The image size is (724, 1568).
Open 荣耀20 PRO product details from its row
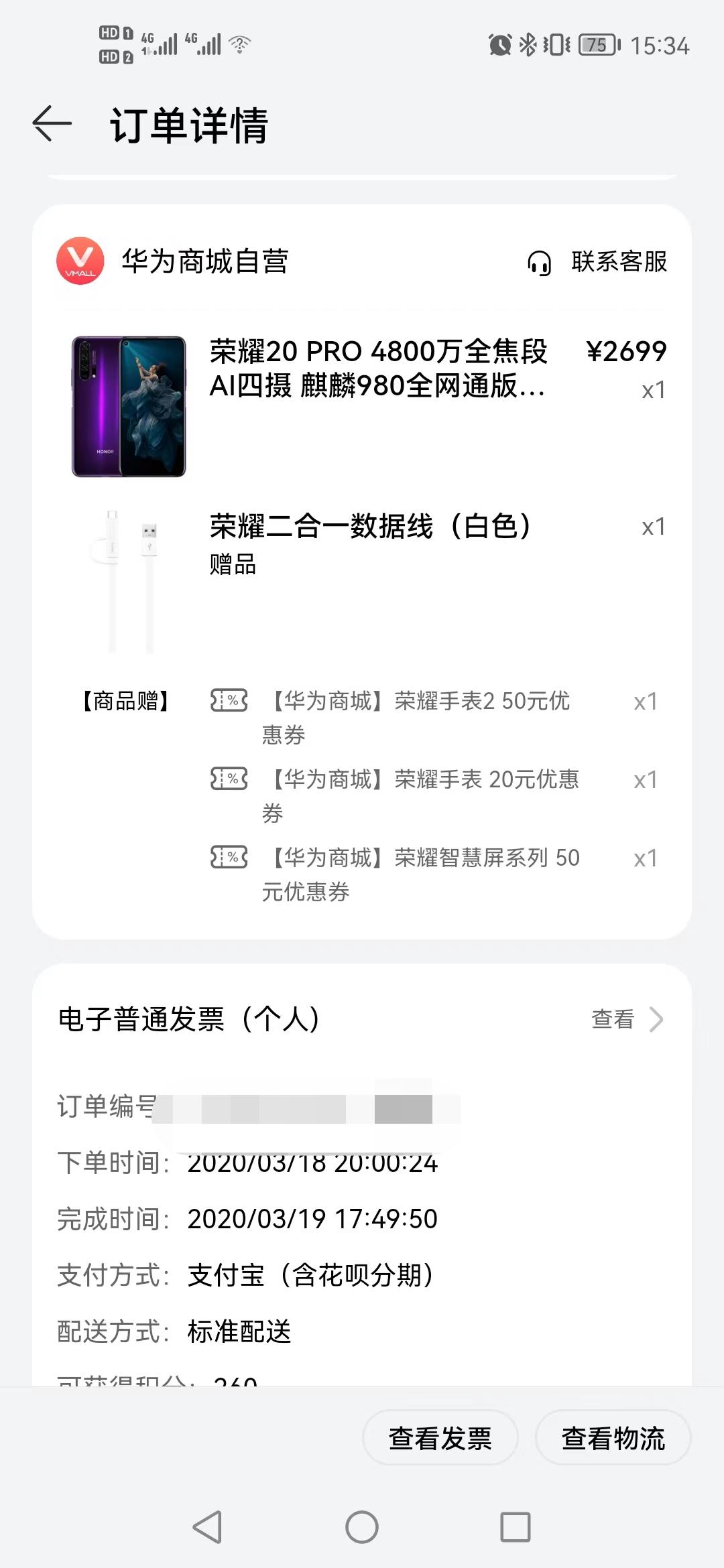click(375, 369)
